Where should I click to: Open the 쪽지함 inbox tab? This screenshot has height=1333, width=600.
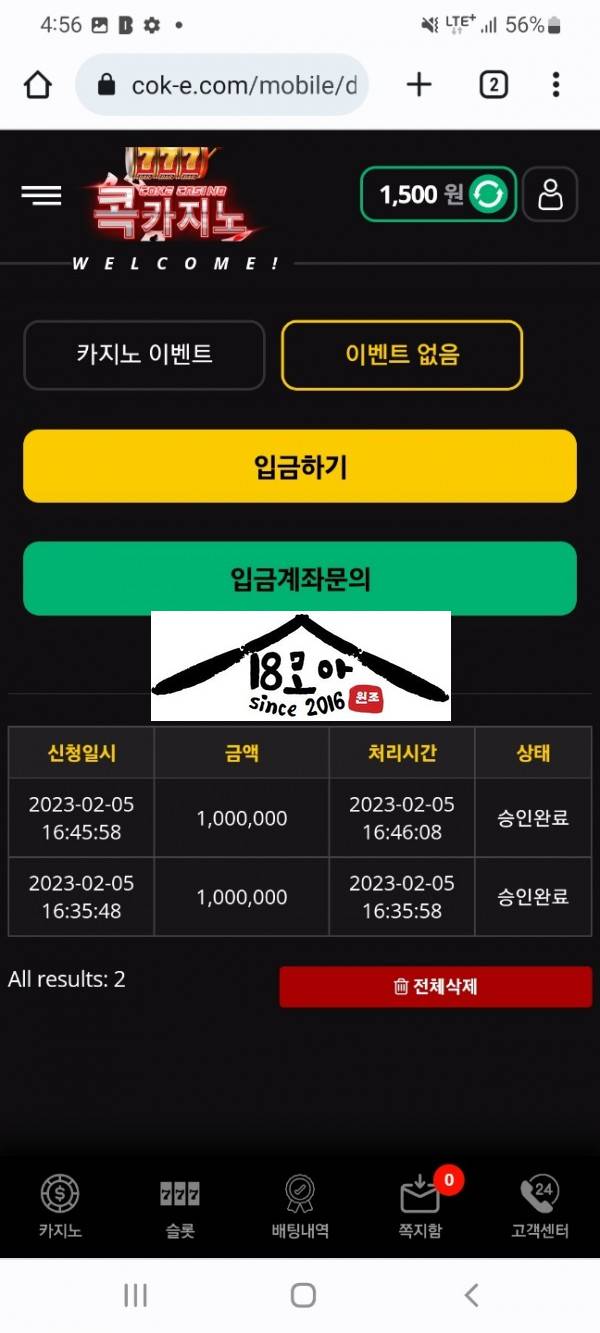point(420,1208)
